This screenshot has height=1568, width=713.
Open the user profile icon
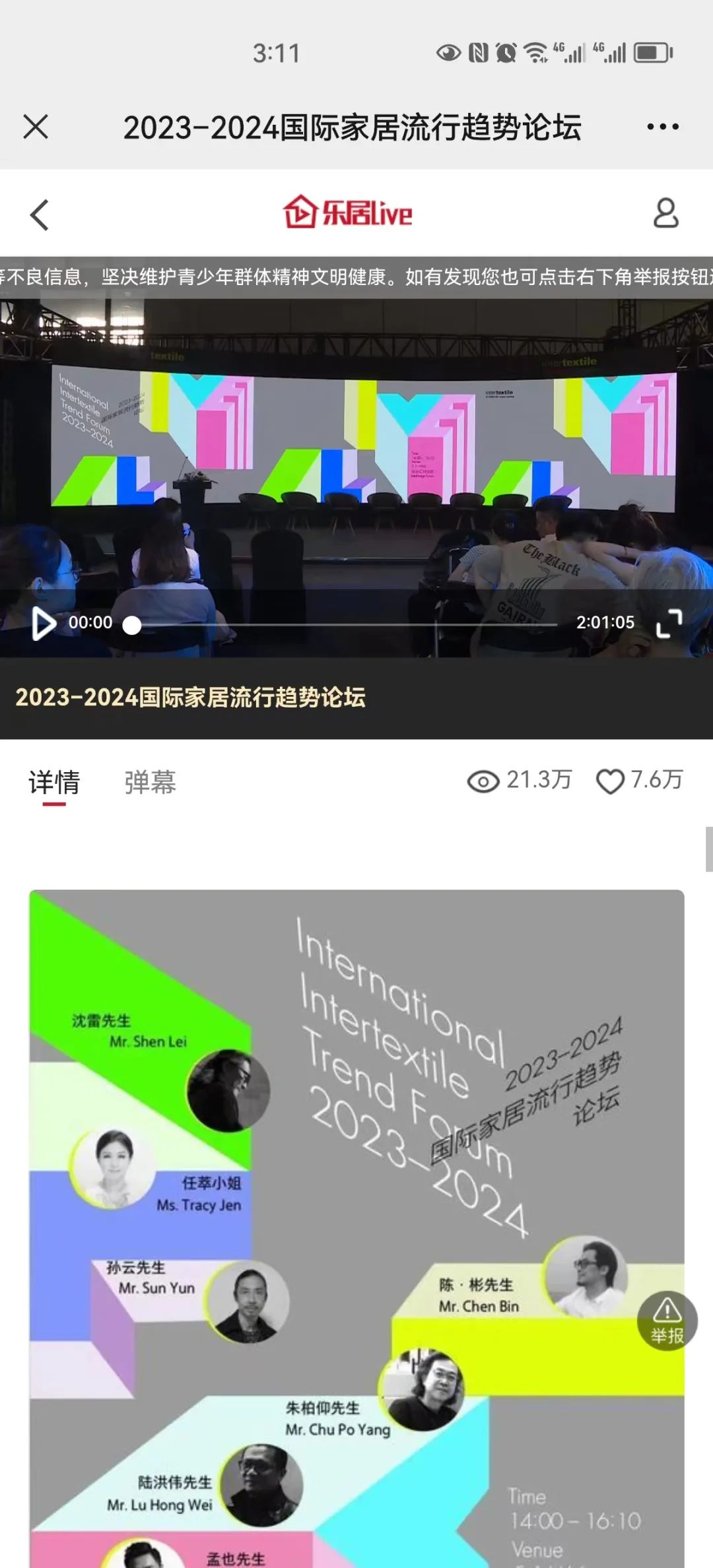[665, 213]
